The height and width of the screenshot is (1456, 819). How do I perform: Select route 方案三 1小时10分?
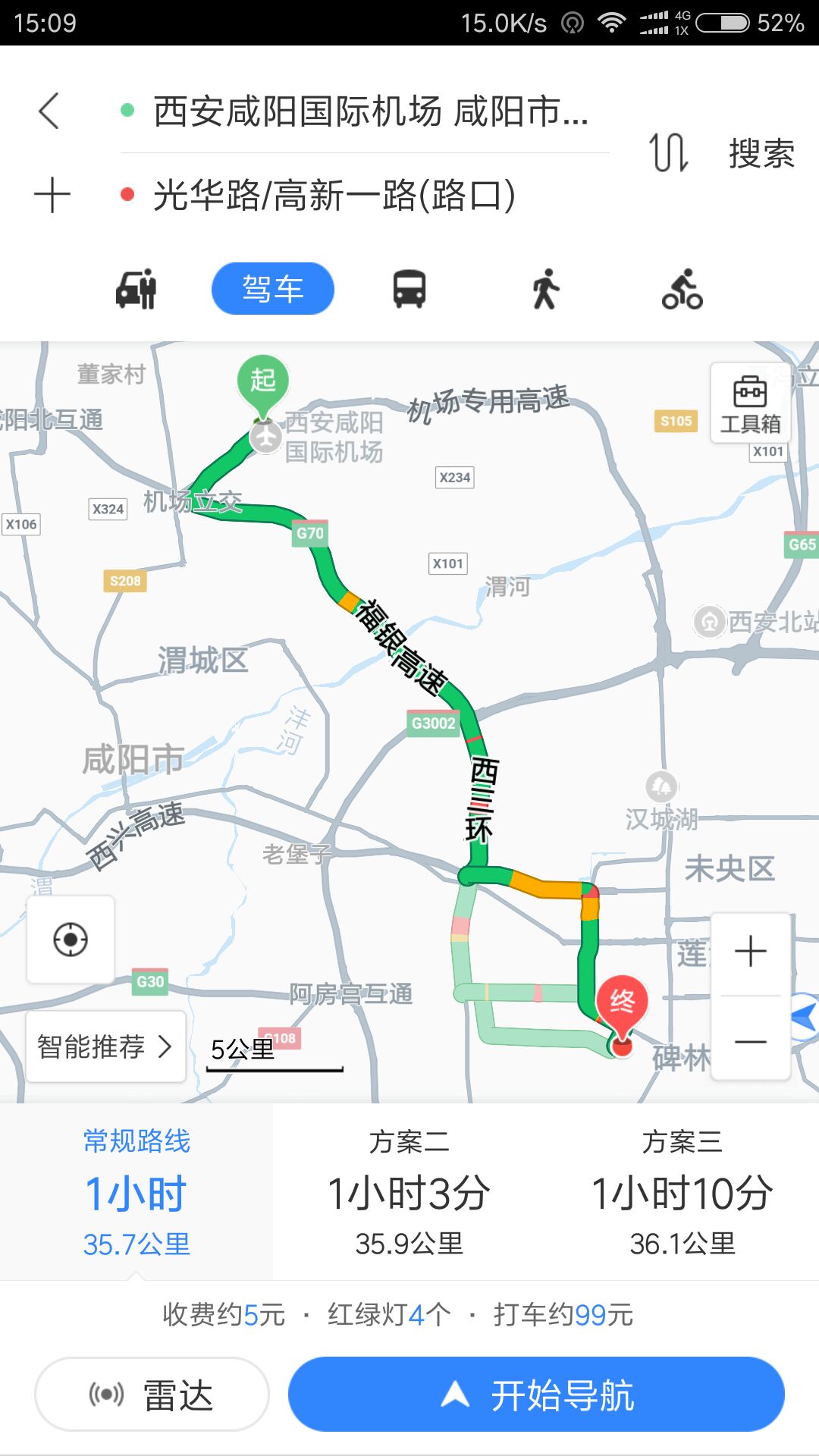[682, 1192]
